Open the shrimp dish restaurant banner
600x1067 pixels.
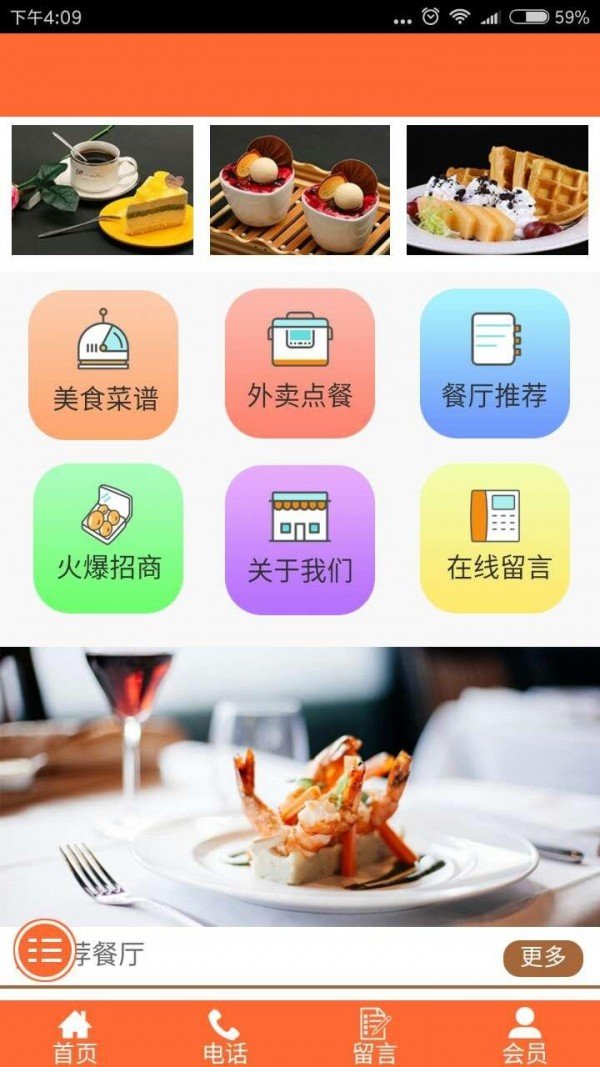(x=300, y=785)
